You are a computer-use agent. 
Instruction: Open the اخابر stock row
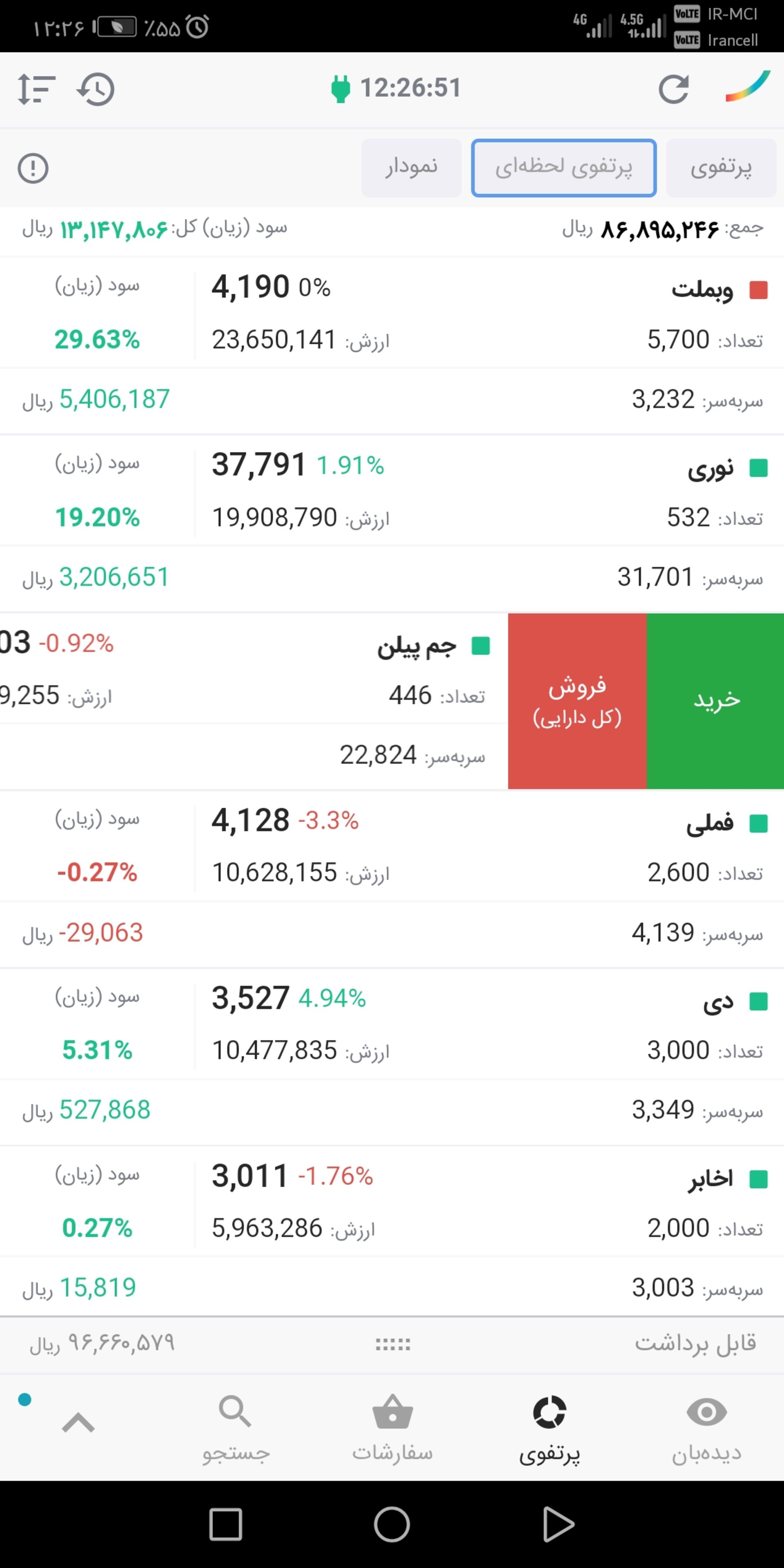[x=710, y=1179]
